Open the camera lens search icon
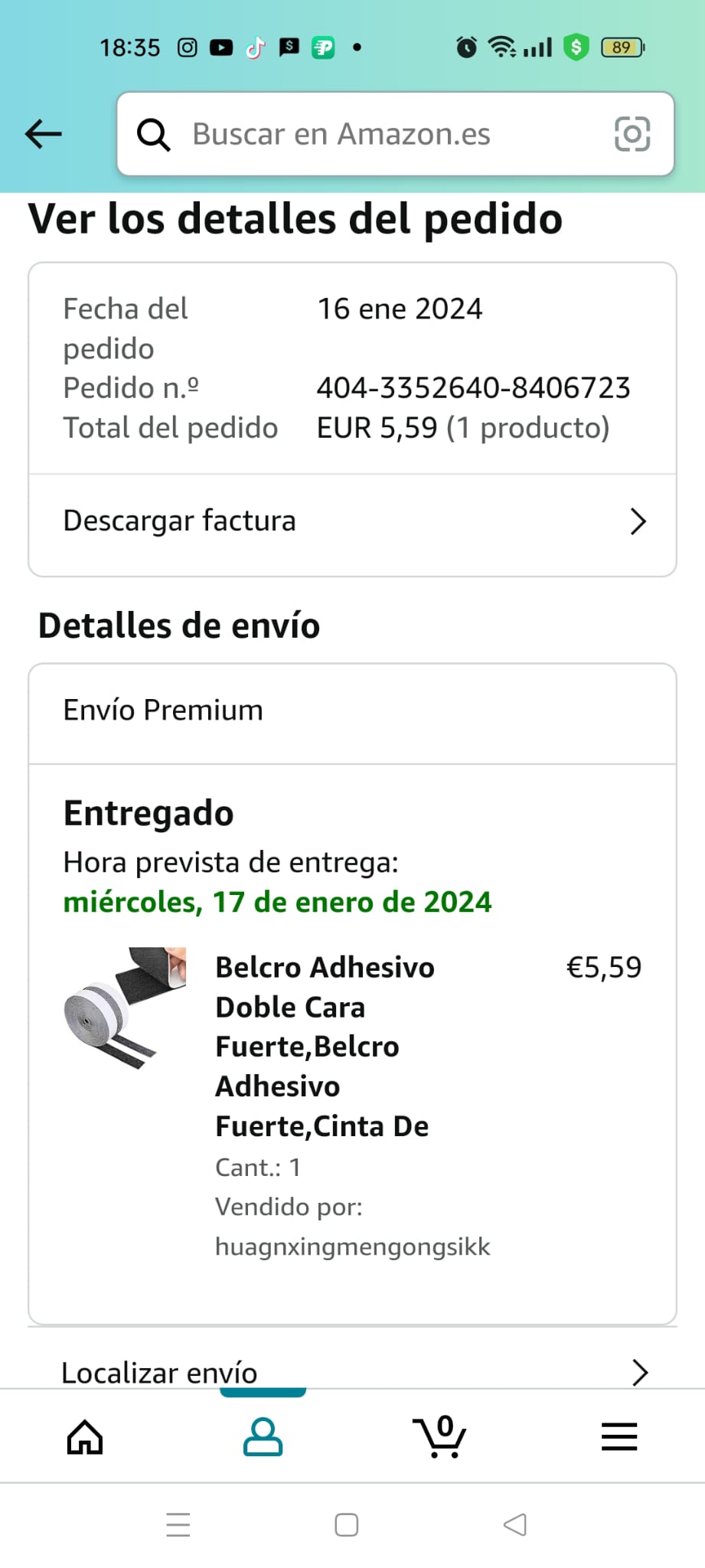 (632, 134)
